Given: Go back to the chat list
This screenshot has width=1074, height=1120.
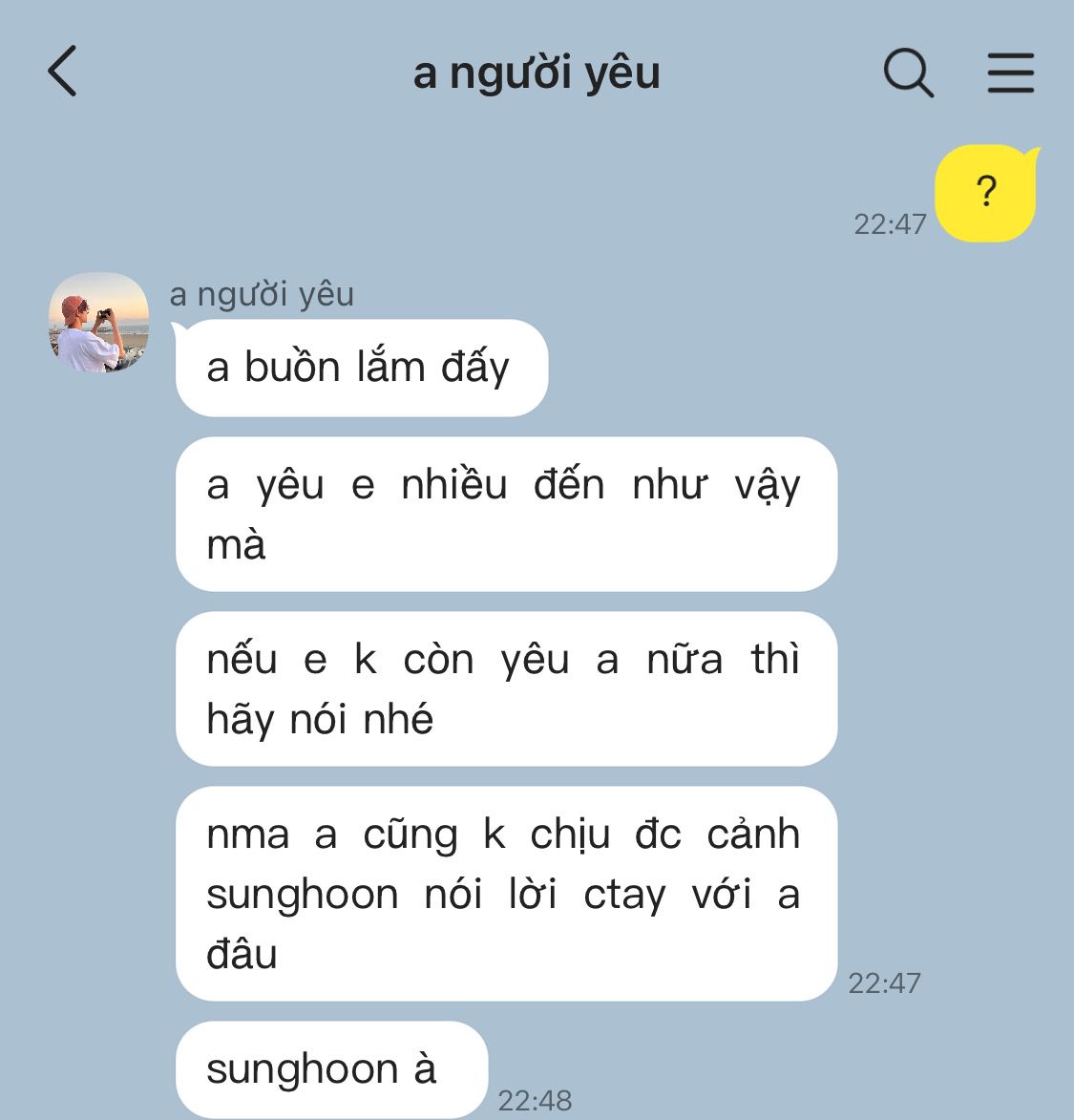Looking at the screenshot, I should [62, 72].
